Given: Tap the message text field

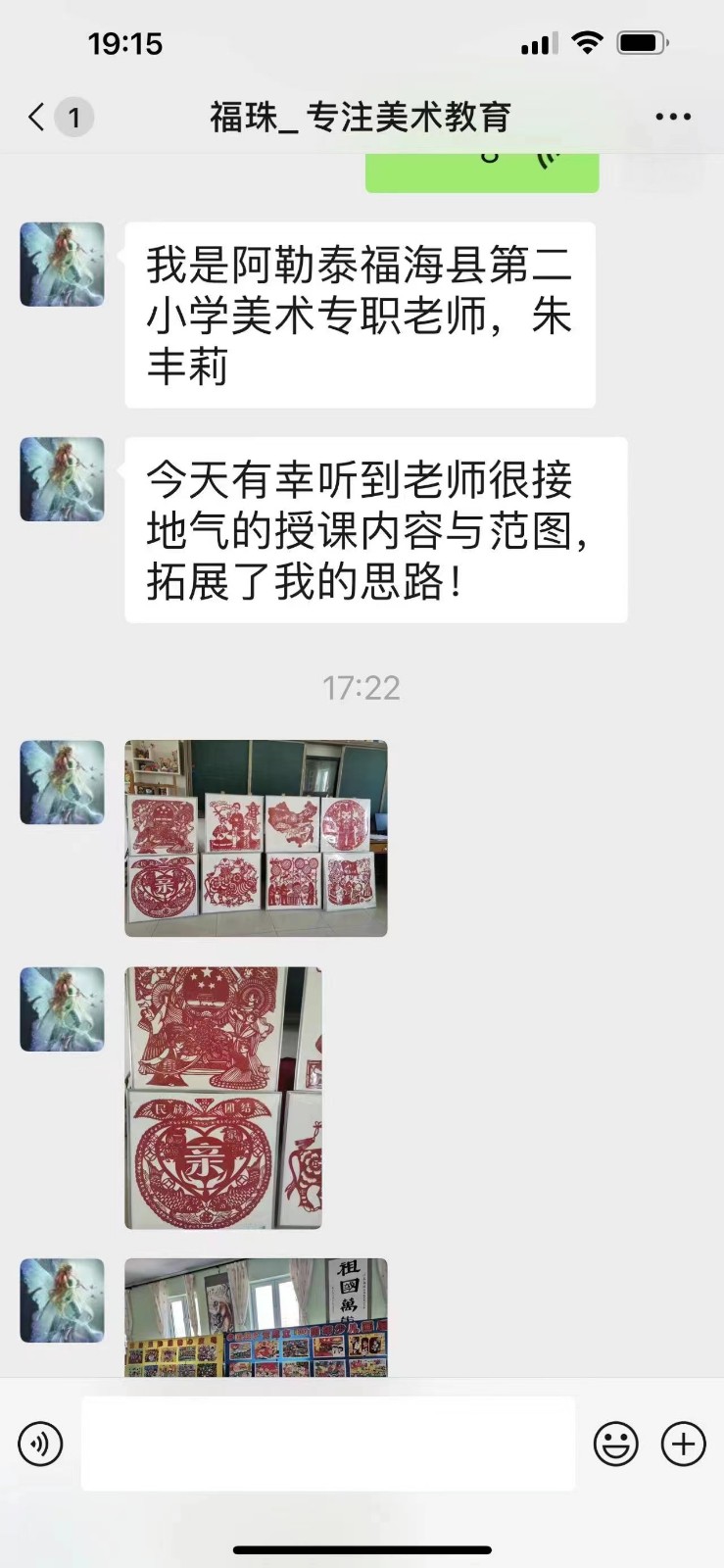Looking at the screenshot, I should (x=327, y=1444).
